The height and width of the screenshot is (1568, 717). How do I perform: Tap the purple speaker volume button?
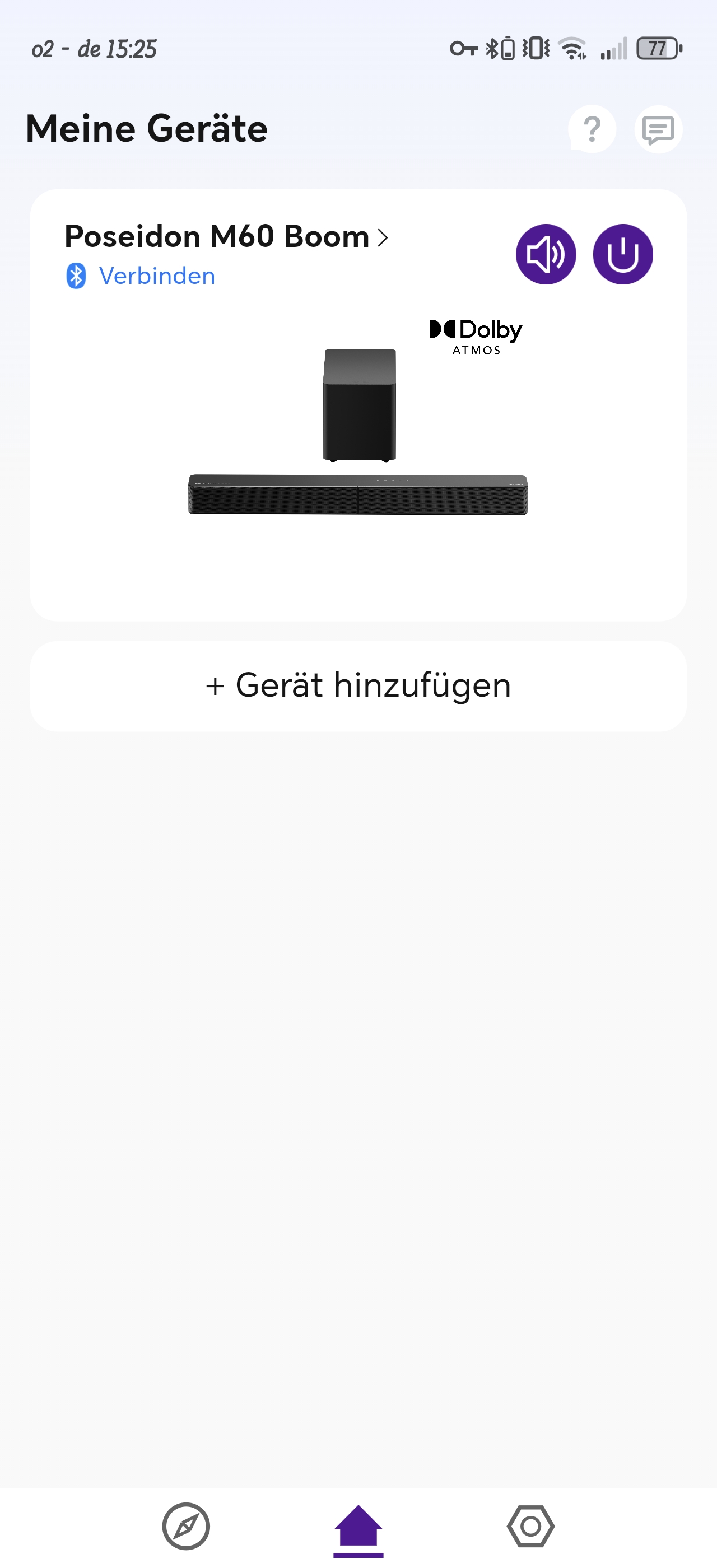(x=546, y=254)
